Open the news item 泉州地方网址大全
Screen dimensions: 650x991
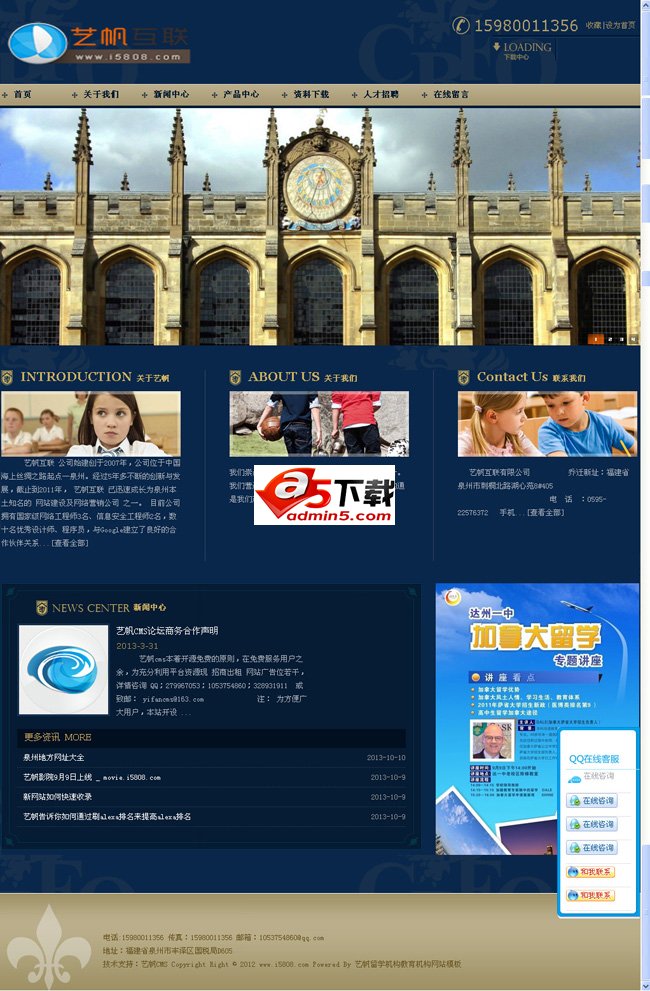pos(54,758)
